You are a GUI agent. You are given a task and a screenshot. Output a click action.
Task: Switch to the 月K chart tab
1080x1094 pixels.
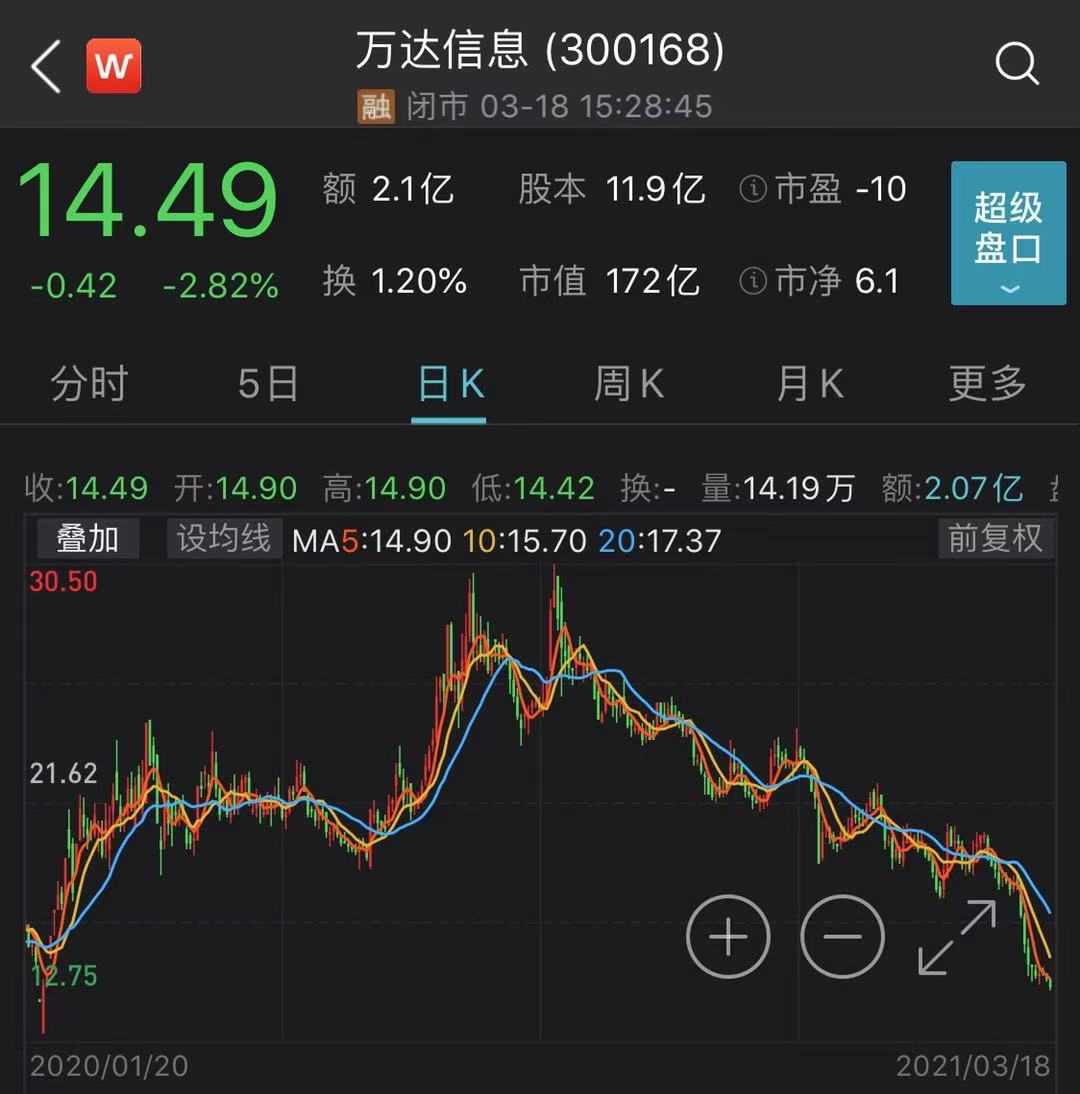(x=809, y=384)
